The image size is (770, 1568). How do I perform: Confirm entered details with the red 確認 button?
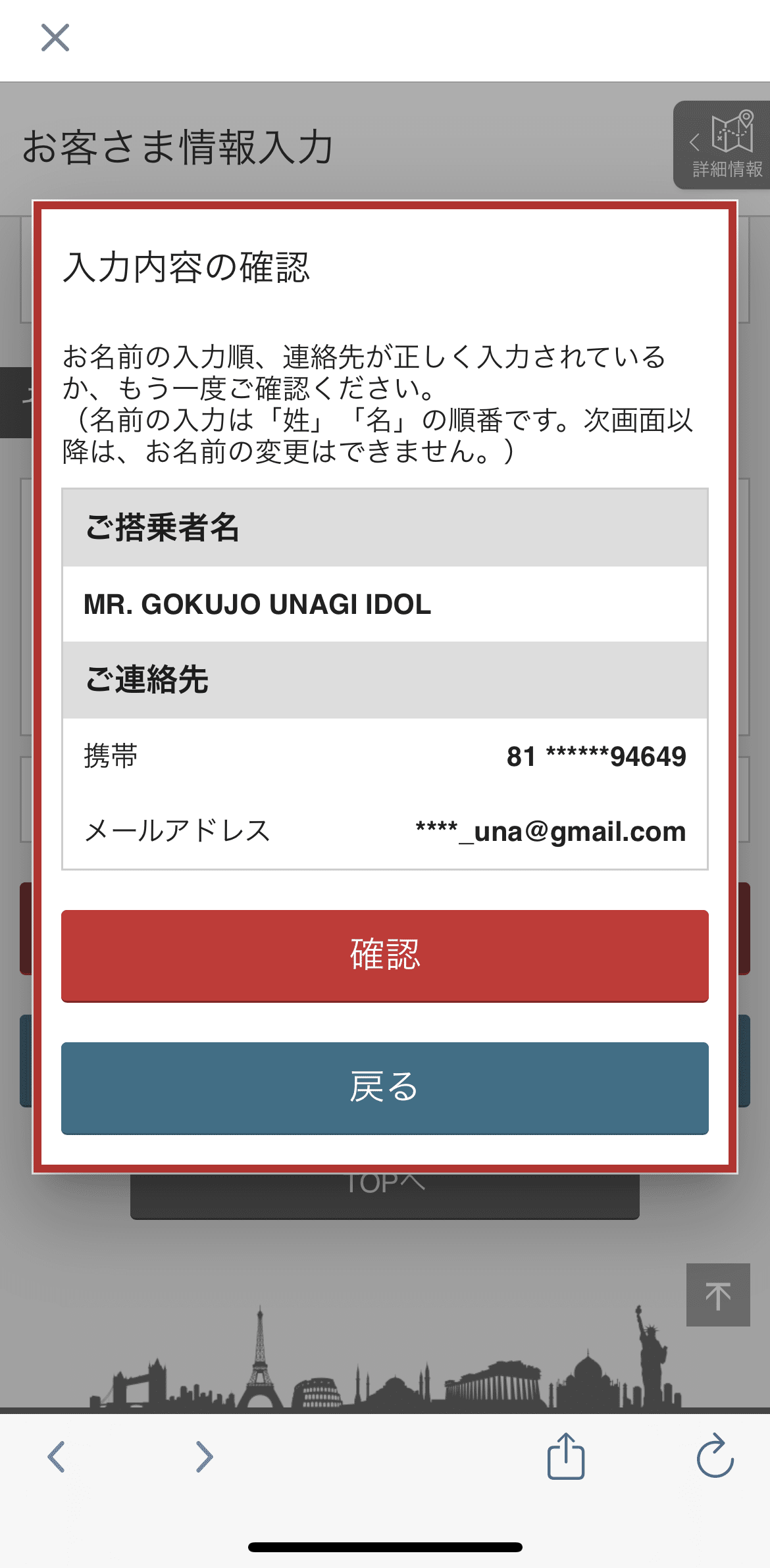[385, 955]
